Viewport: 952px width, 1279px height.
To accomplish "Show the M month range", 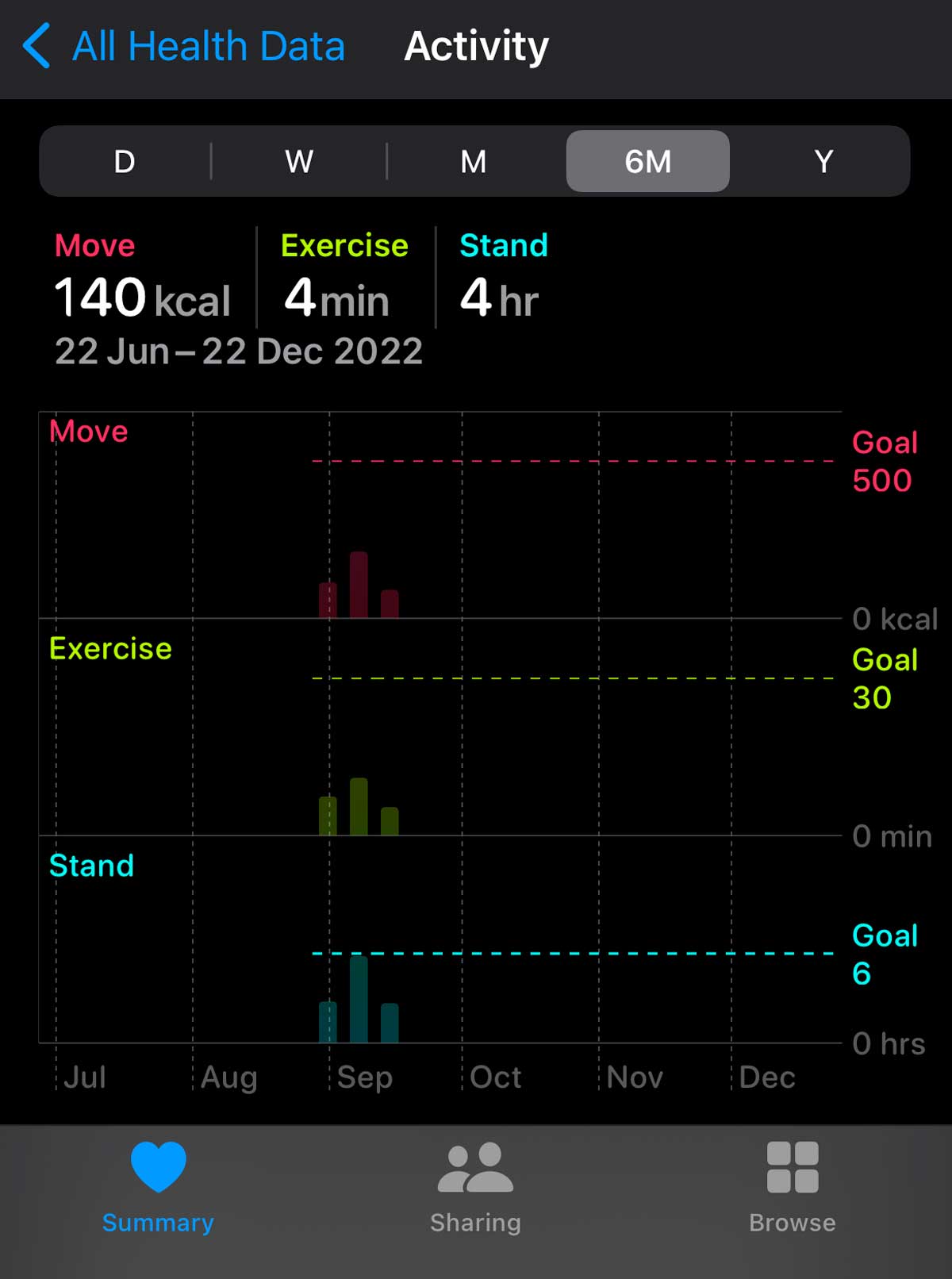I will pos(474,162).
